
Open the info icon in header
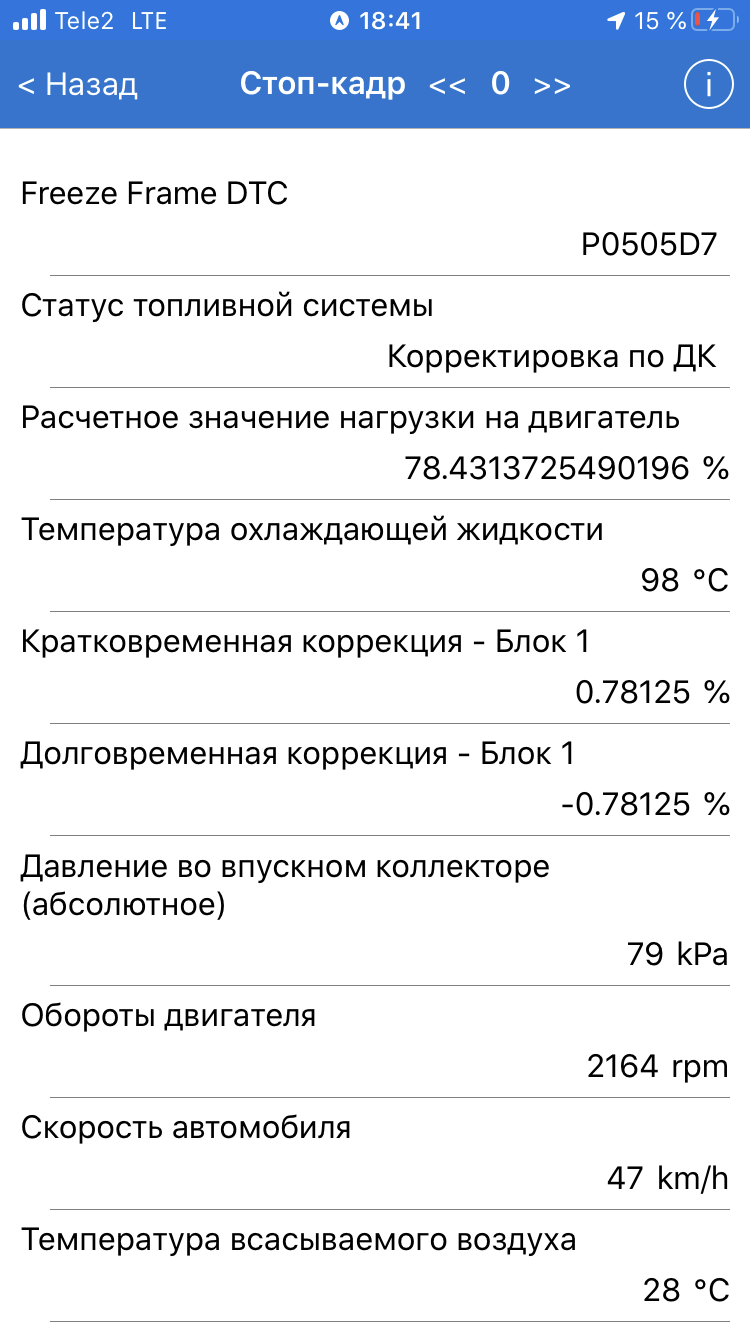tap(708, 85)
